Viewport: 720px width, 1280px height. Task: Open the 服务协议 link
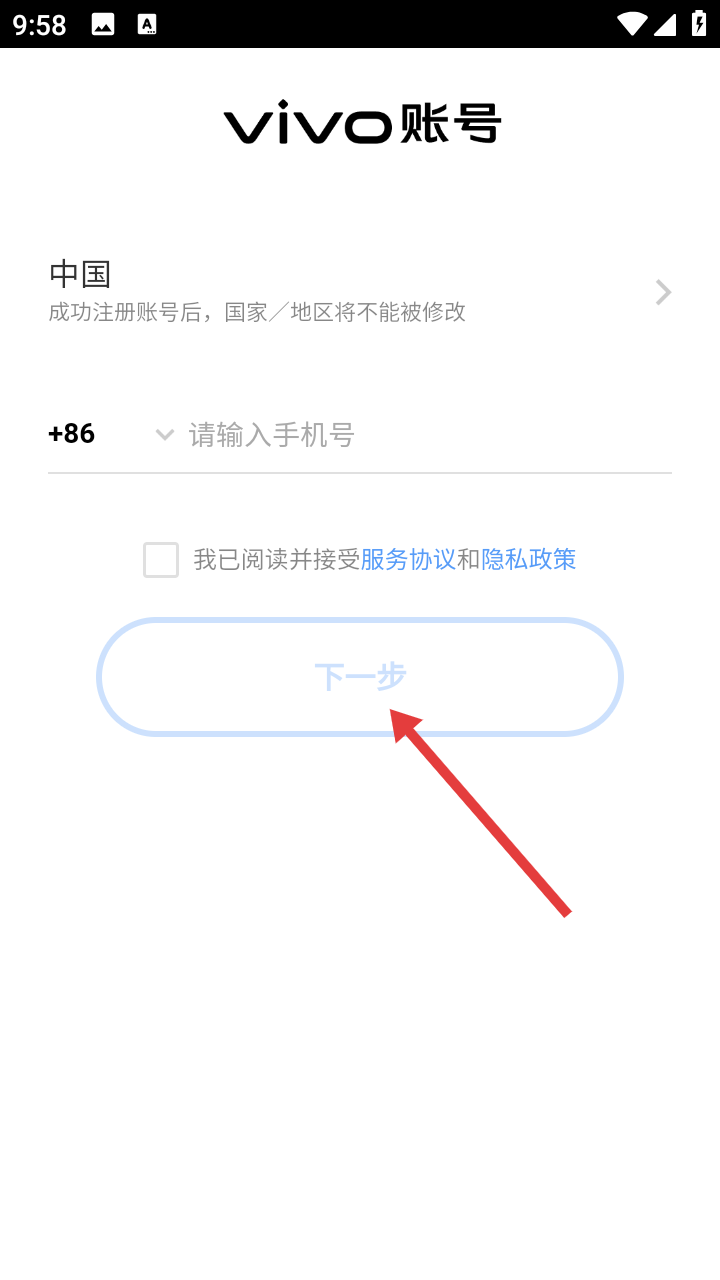tap(408, 559)
